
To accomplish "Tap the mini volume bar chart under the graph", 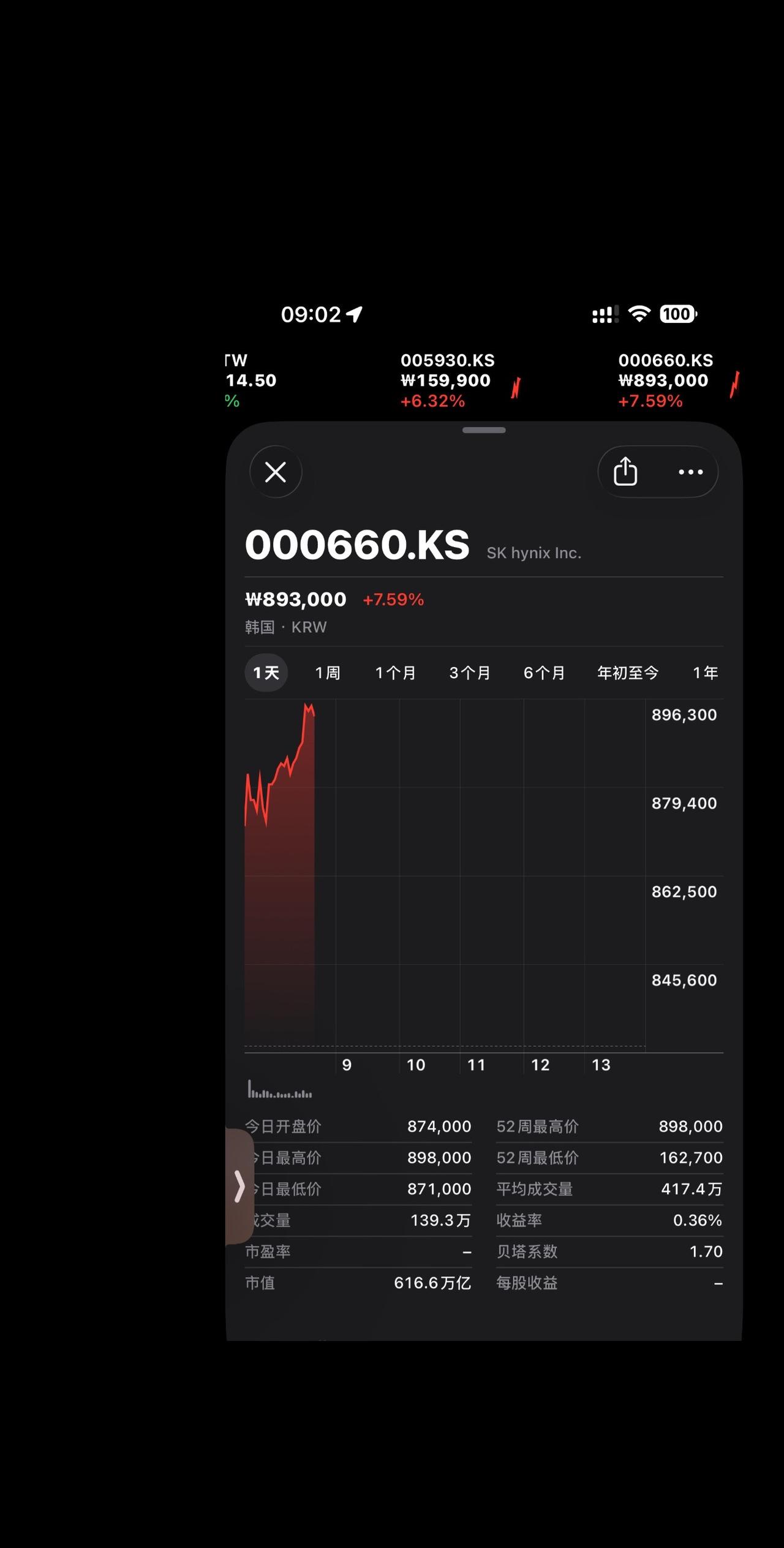I will point(277,1090).
